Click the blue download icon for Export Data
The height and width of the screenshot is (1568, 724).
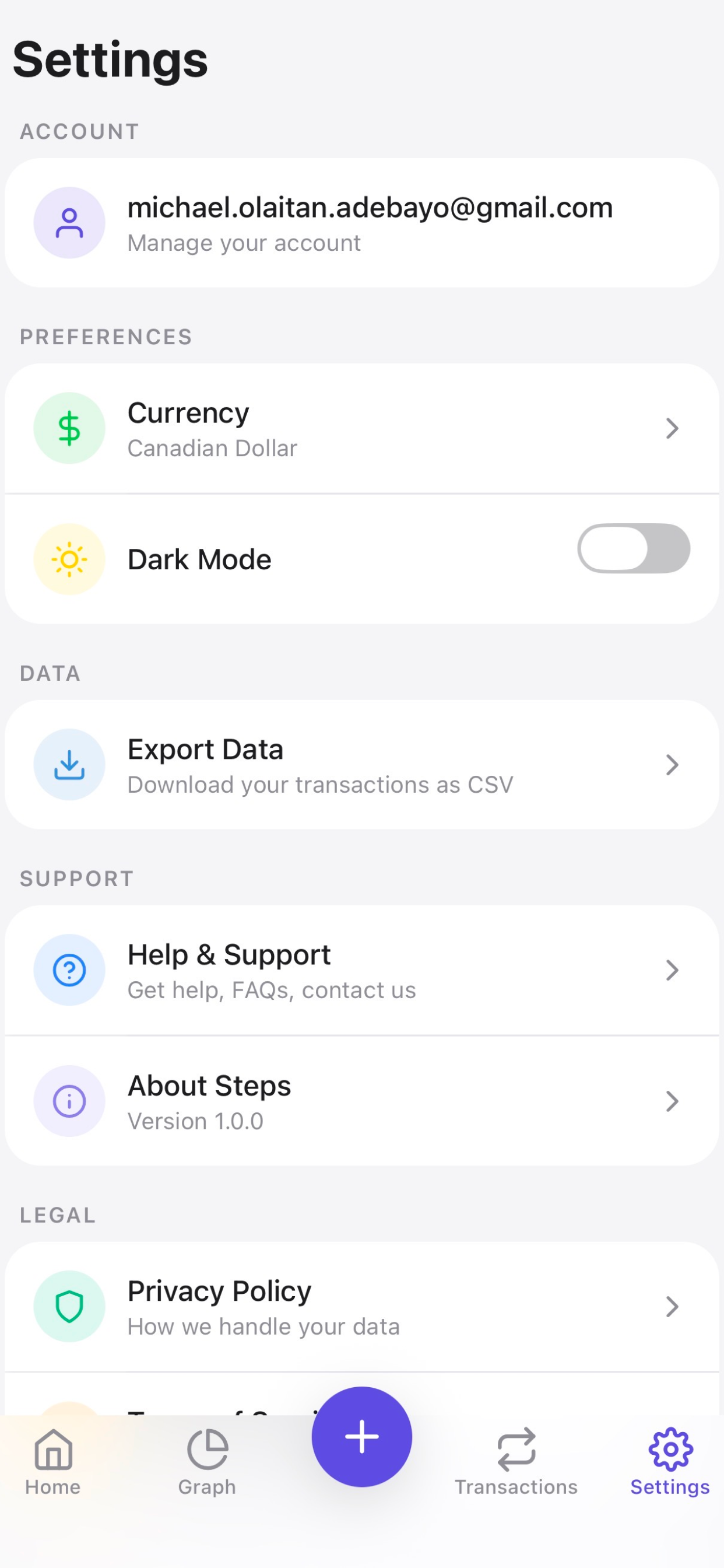tap(69, 765)
